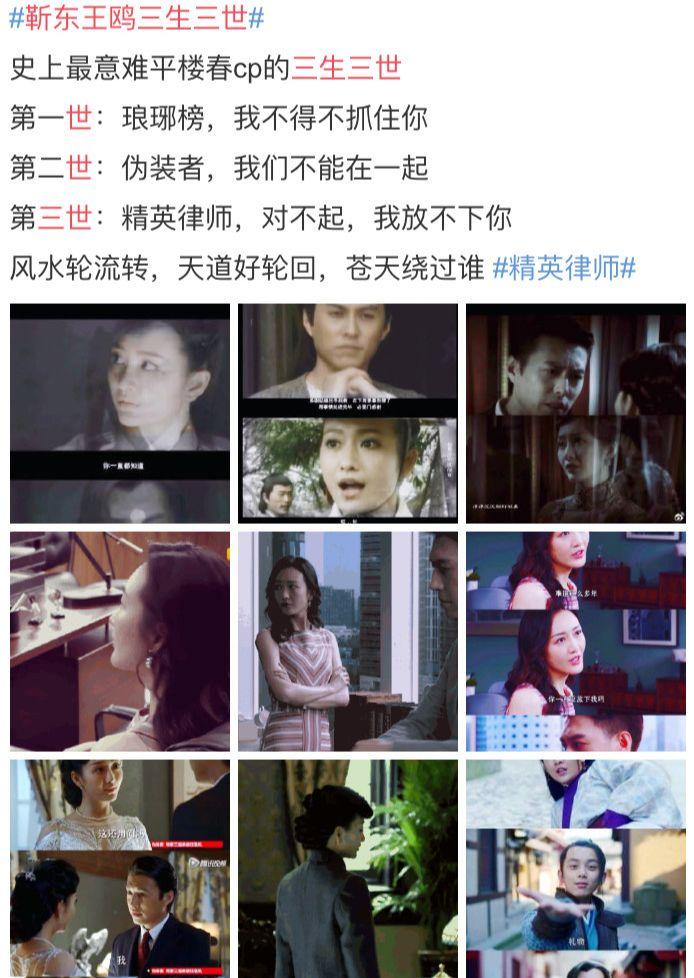The width and height of the screenshot is (694, 978).
Task: Open the #精英律师# hashtag link
Action: (565, 268)
